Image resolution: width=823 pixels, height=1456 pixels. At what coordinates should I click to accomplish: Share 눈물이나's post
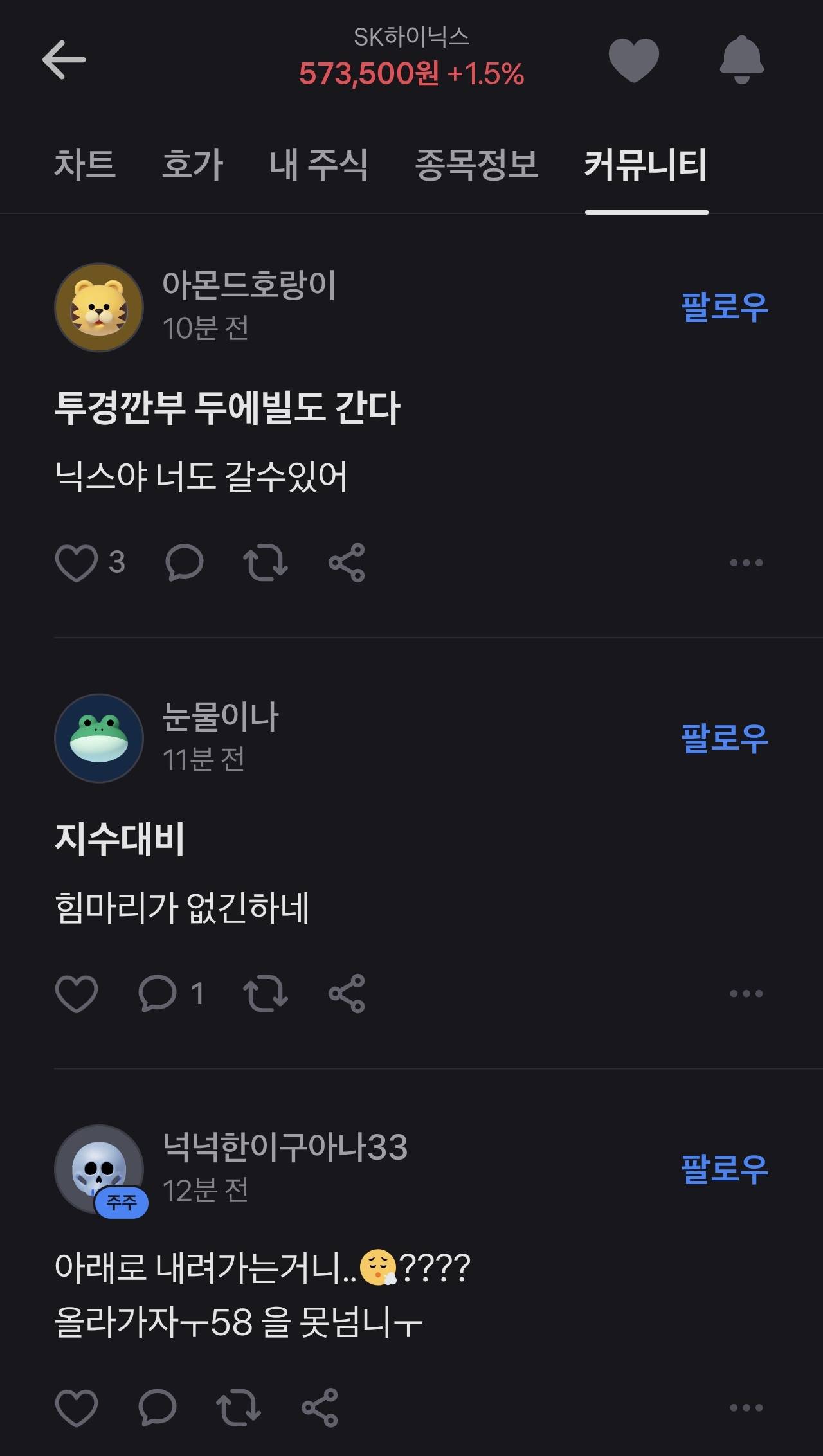347,994
